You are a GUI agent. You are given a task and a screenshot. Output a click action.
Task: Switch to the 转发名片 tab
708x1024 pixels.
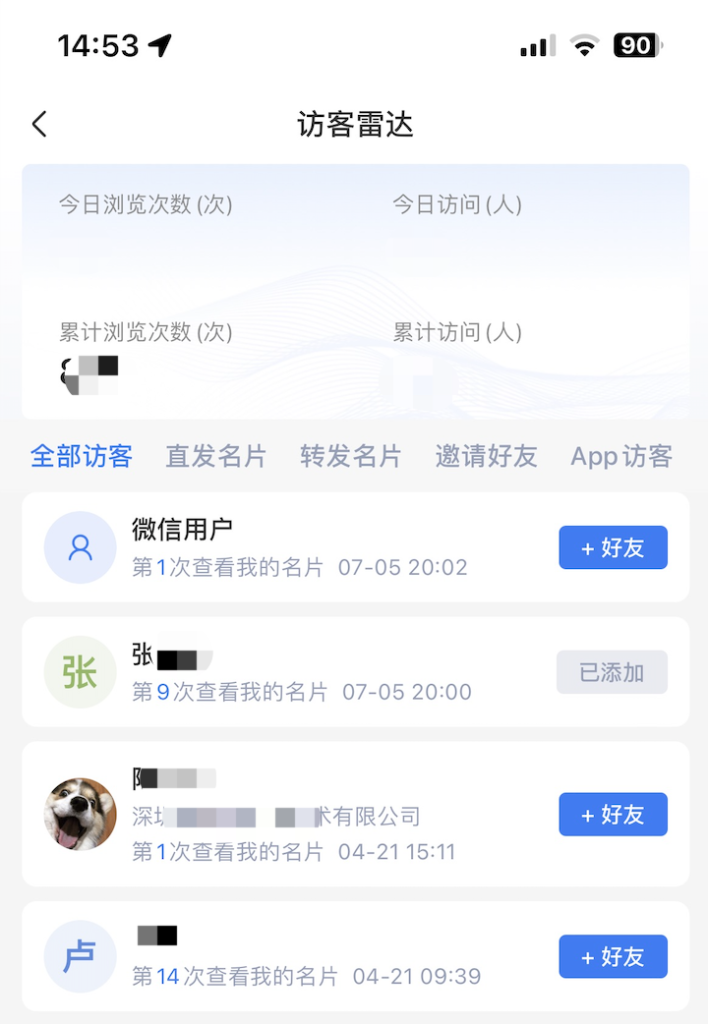pyautogui.click(x=351, y=457)
